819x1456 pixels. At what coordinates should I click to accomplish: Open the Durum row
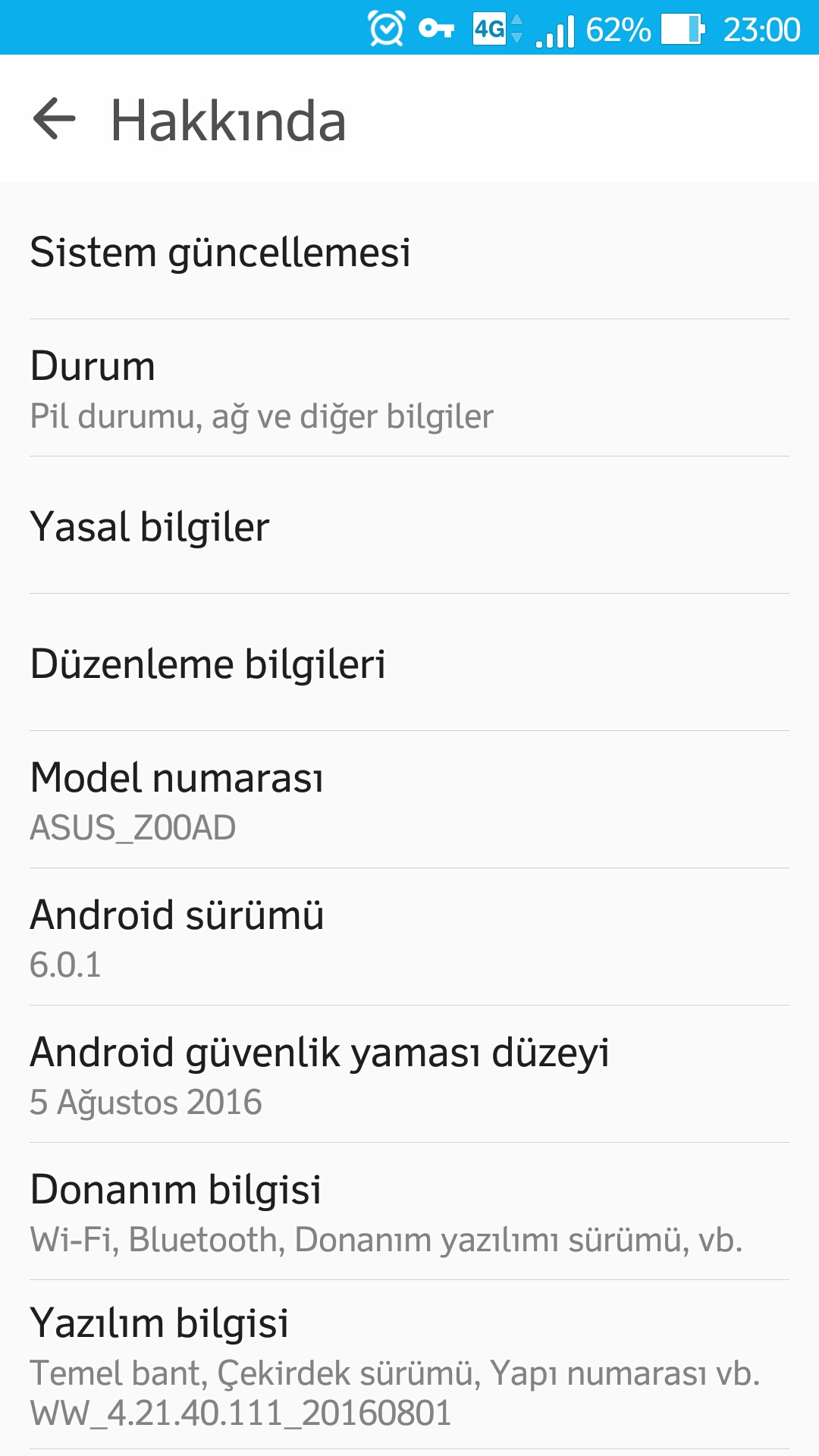click(x=409, y=388)
